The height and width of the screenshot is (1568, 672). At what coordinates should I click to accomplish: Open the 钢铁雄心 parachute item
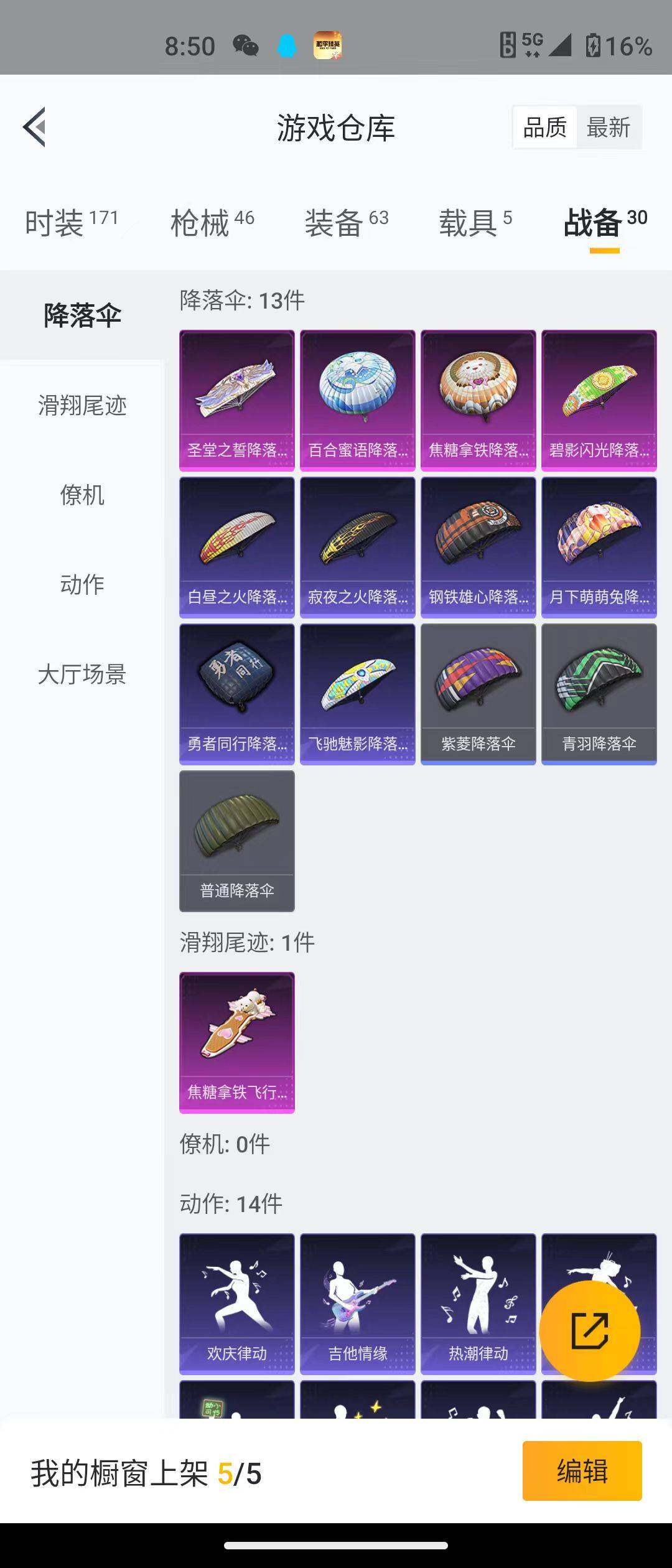[x=478, y=548]
